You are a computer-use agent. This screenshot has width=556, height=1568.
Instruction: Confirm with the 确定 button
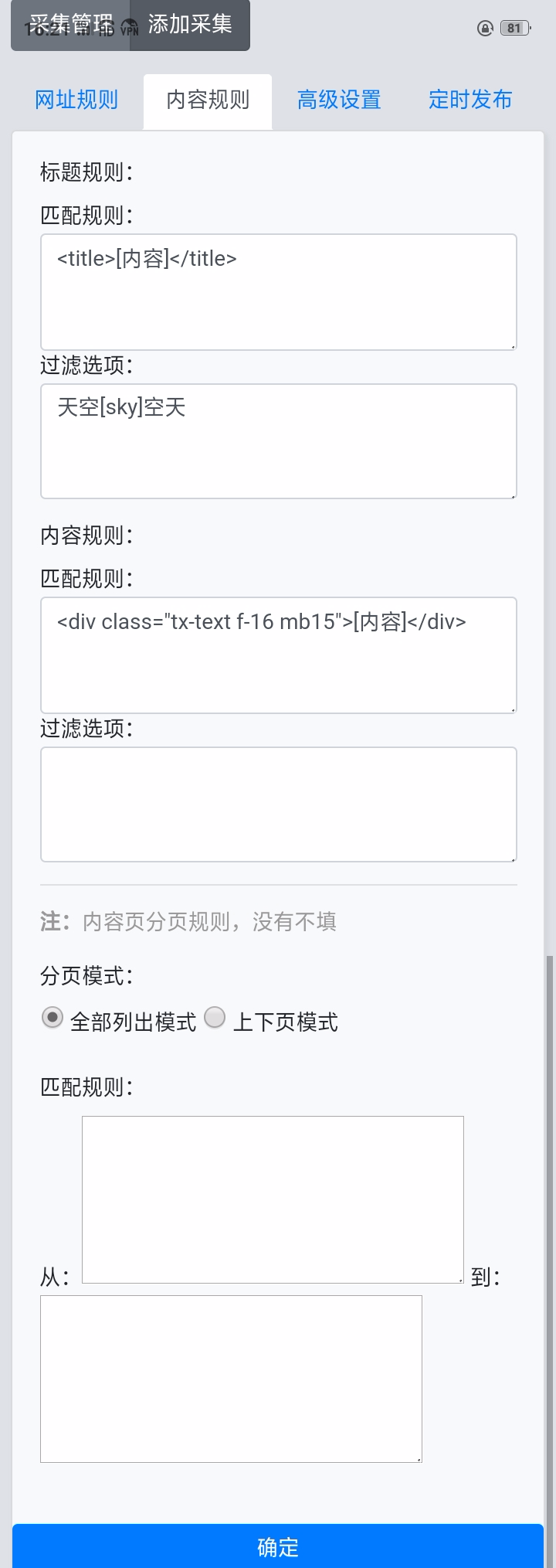tap(278, 1546)
